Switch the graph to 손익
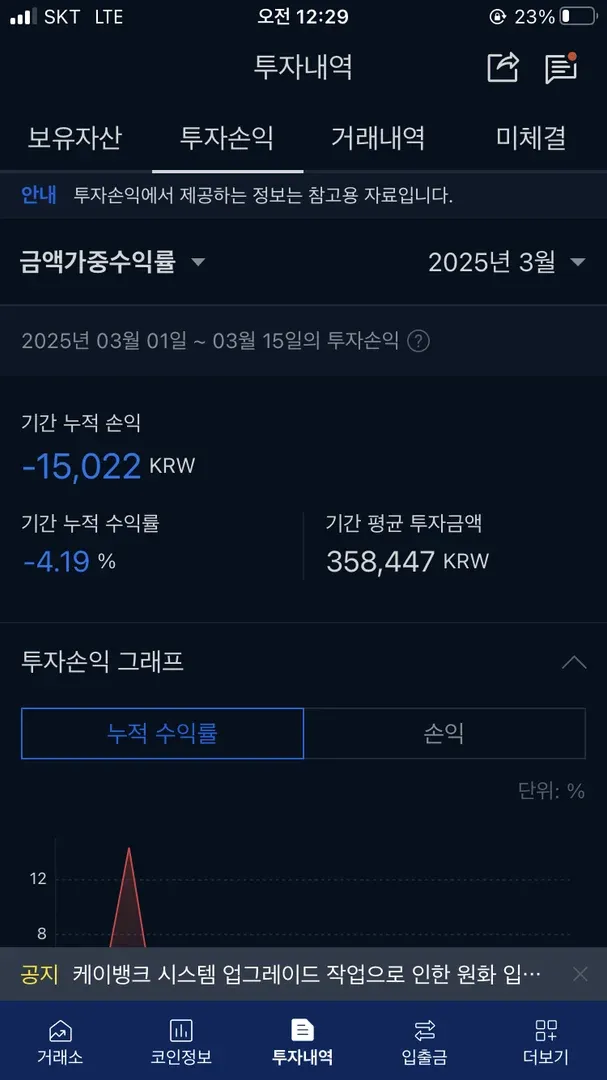Viewport: 607px width, 1080px height. [444, 734]
